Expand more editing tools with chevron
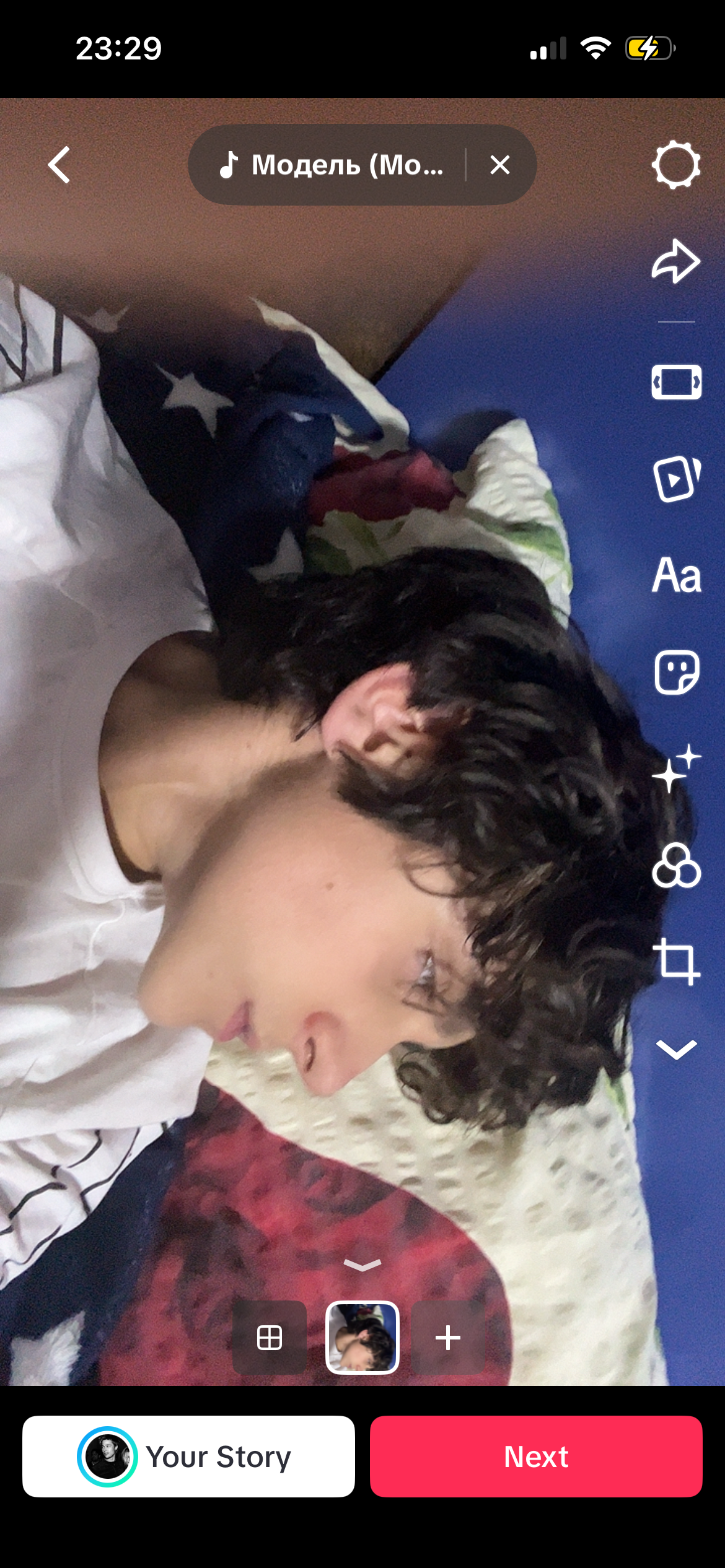Image resolution: width=725 pixels, height=1568 pixels. [x=676, y=1049]
